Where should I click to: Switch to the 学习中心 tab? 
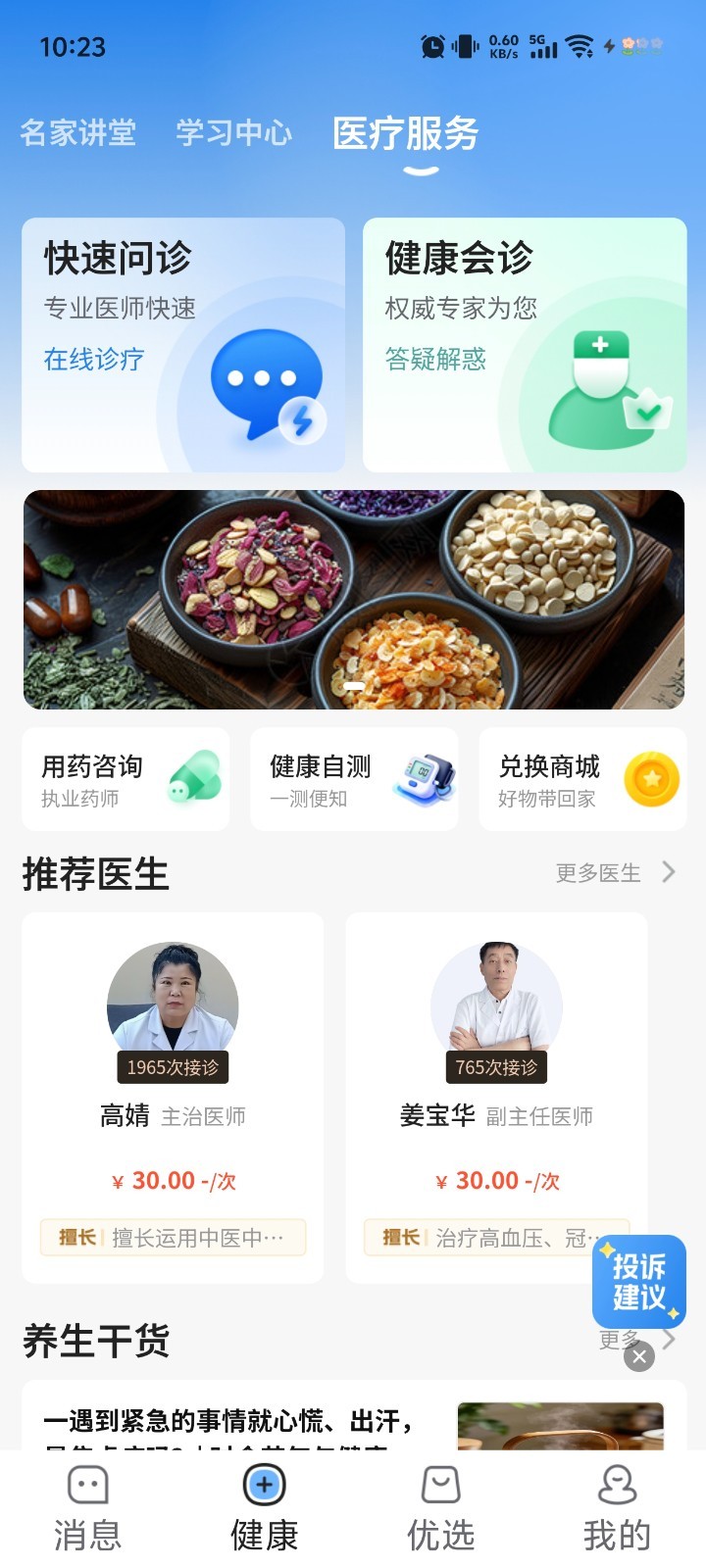point(233,134)
